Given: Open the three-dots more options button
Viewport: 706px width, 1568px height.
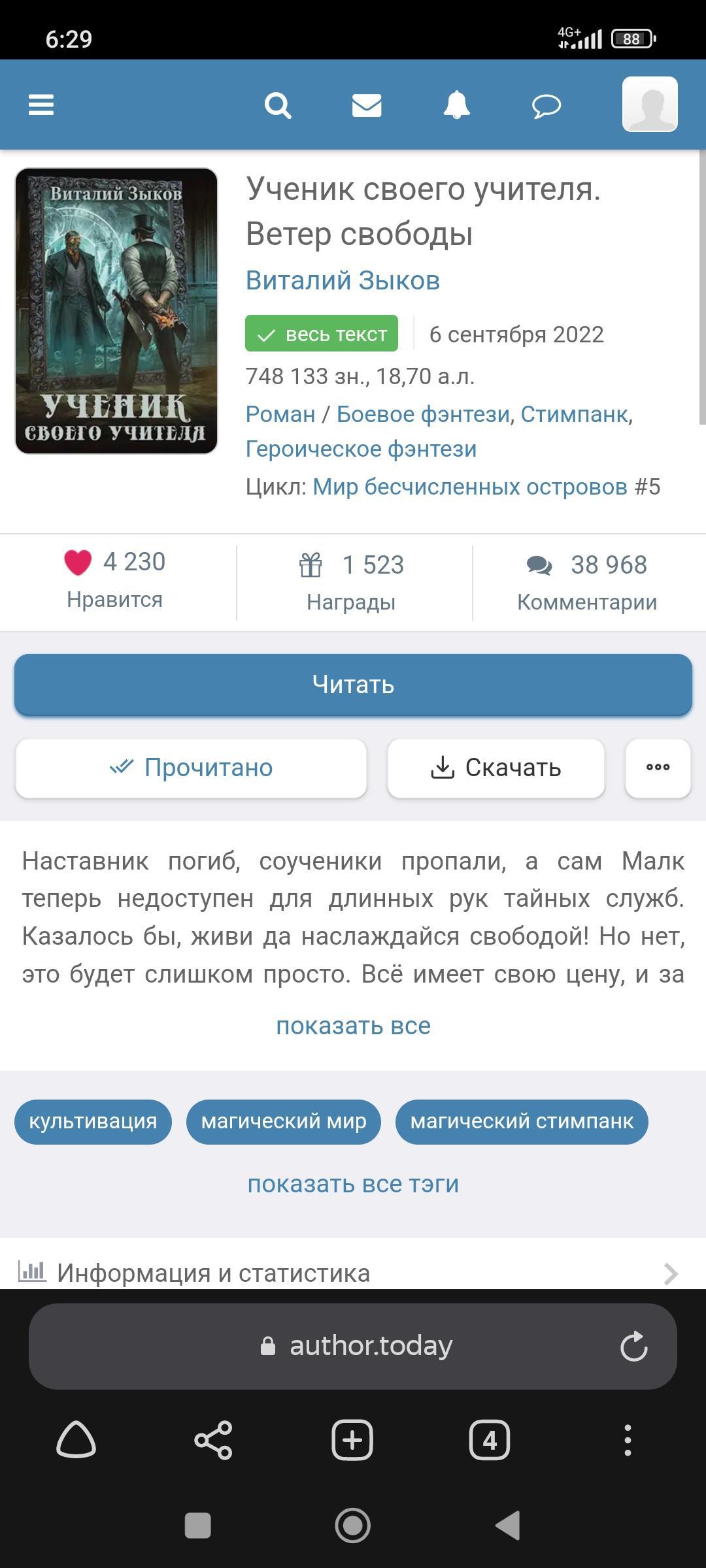Looking at the screenshot, I should pos(658,768).
